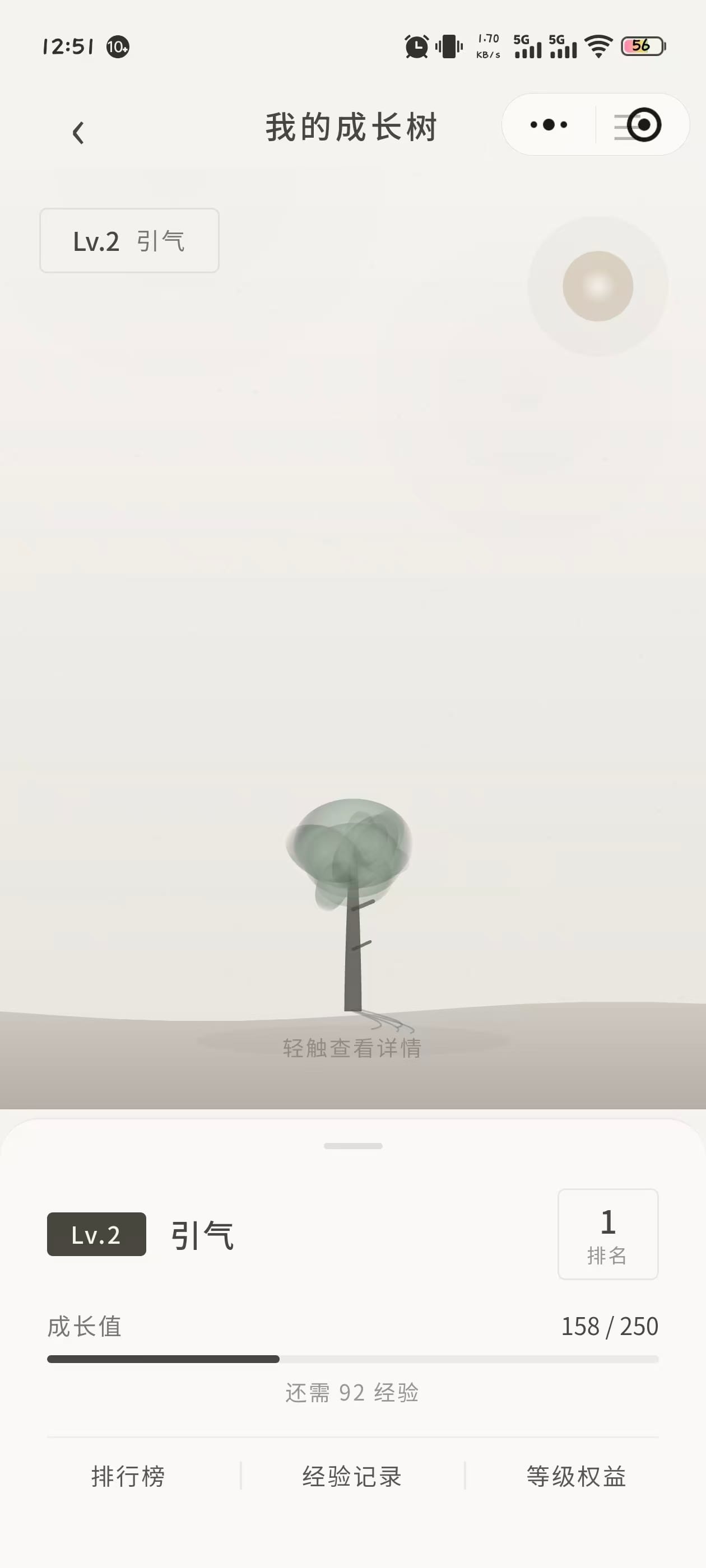Tap the Lv.2 引气 level badge at top
The height and width of the screenshot is (1568, 706).
point(129,240)
